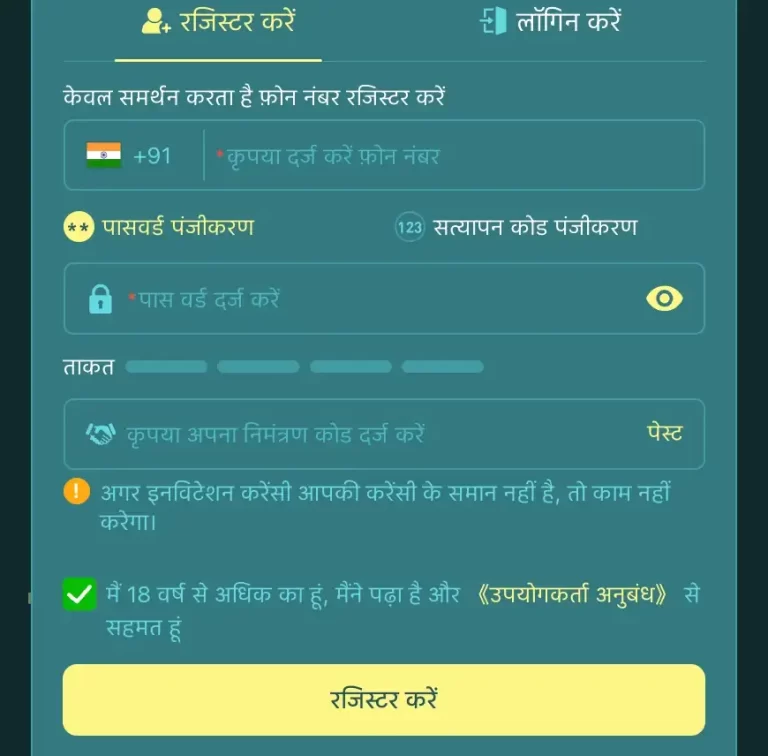Choose पासवर्ड पंजीकरण option
Screen dimensions: 768x756
160,227
